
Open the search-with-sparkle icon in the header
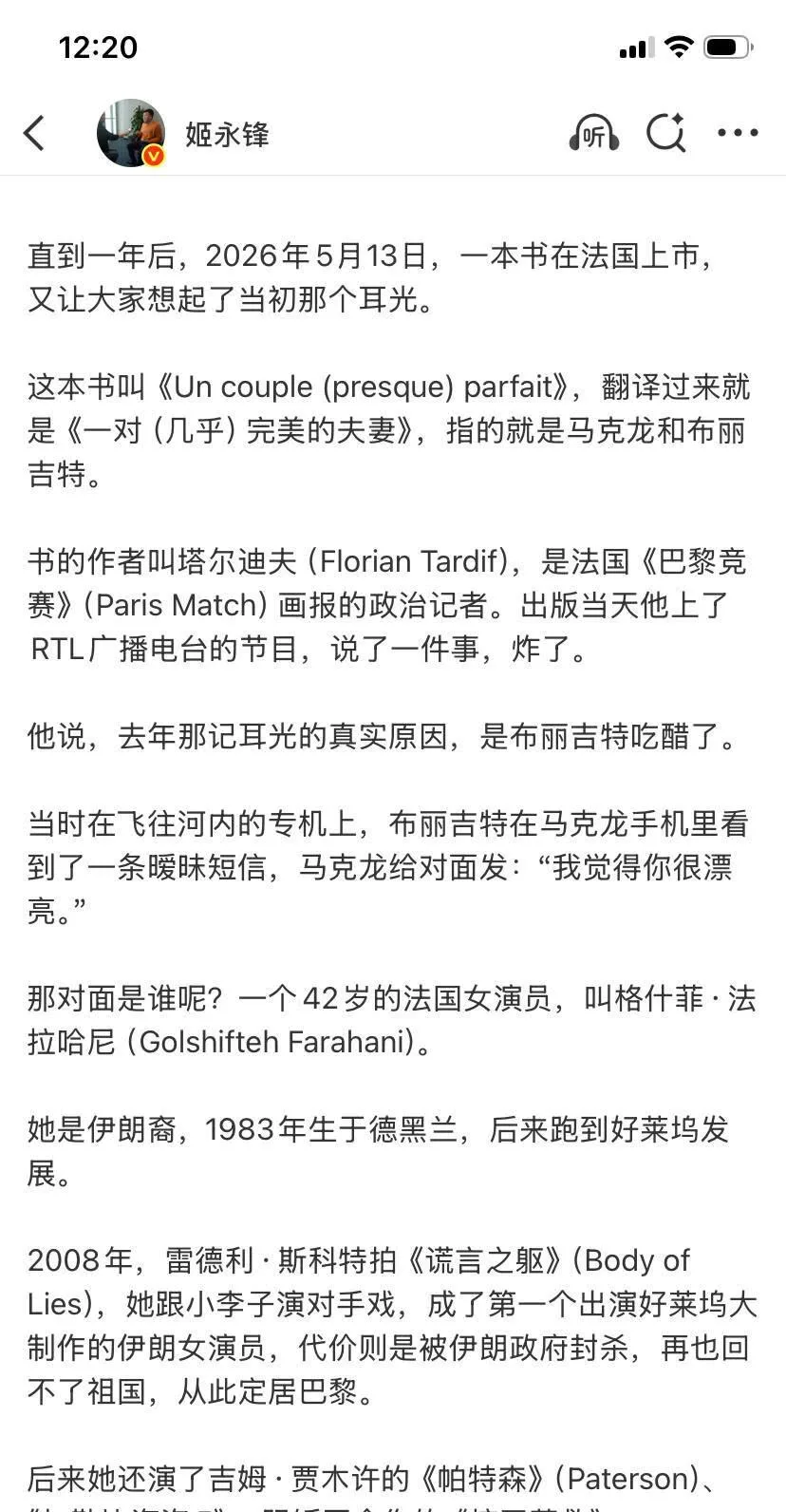pyautogui.click(x=666, y=133)
